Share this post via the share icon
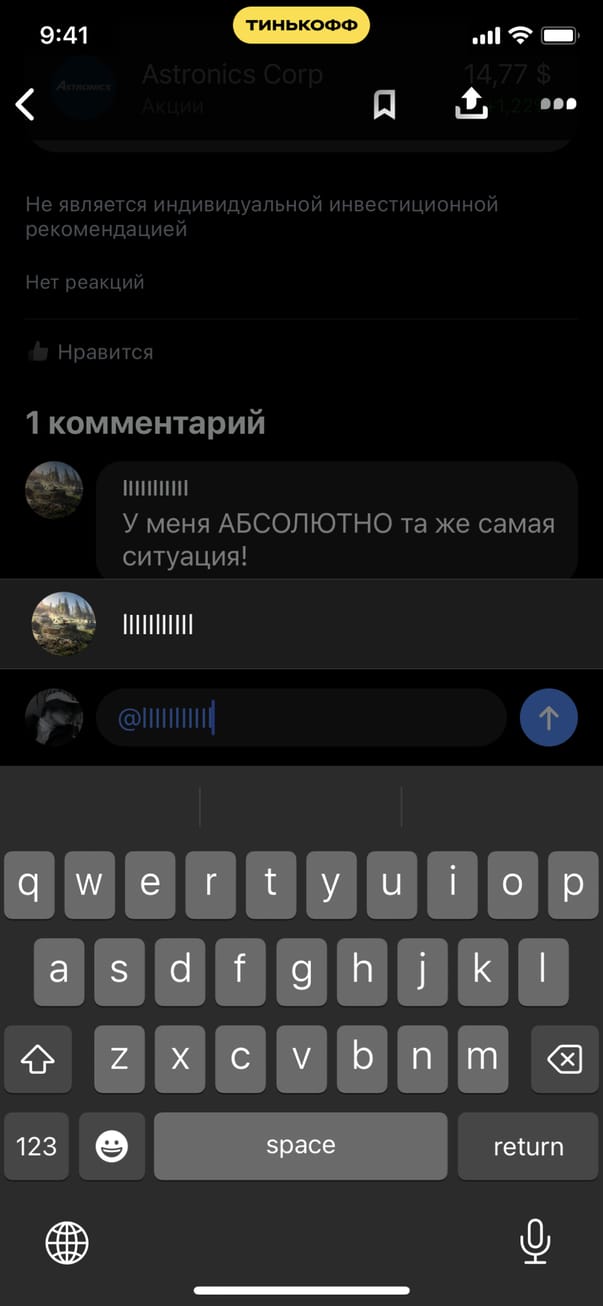Screen dimensions: 603x1306 471,103
